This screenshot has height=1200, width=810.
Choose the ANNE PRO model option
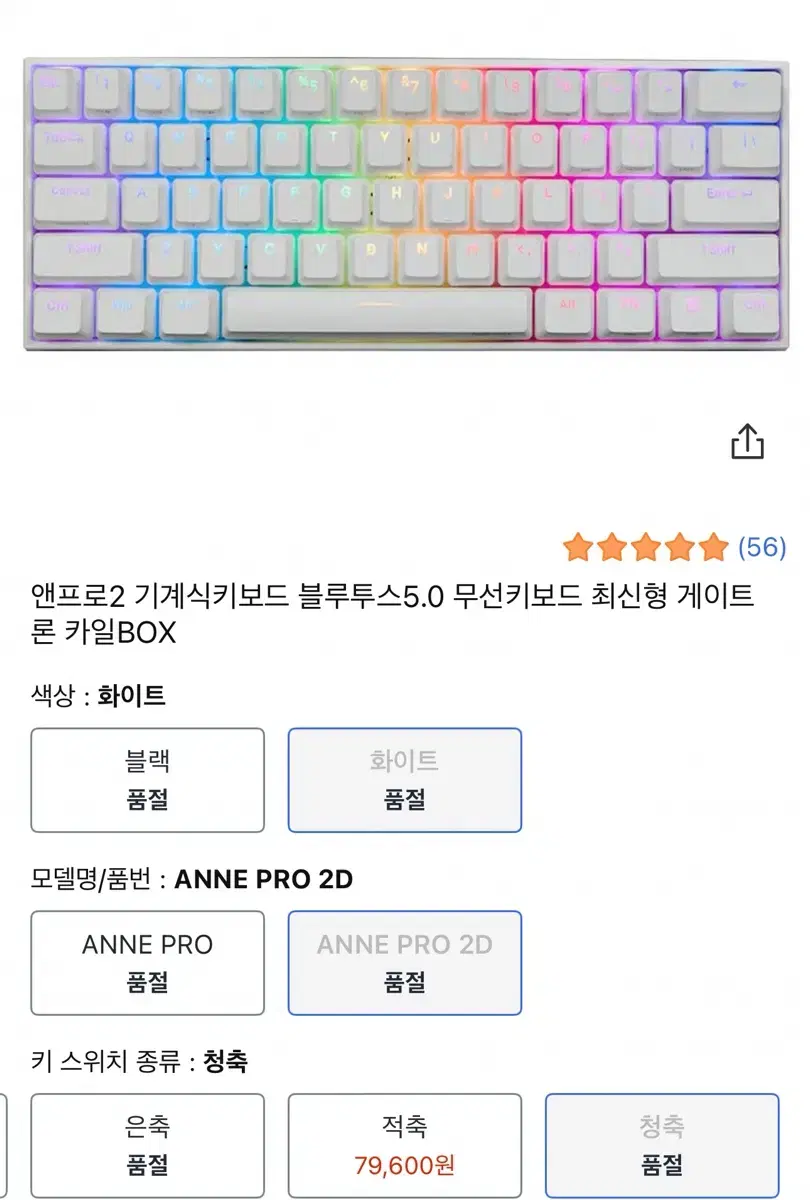[x=147, y=963]
